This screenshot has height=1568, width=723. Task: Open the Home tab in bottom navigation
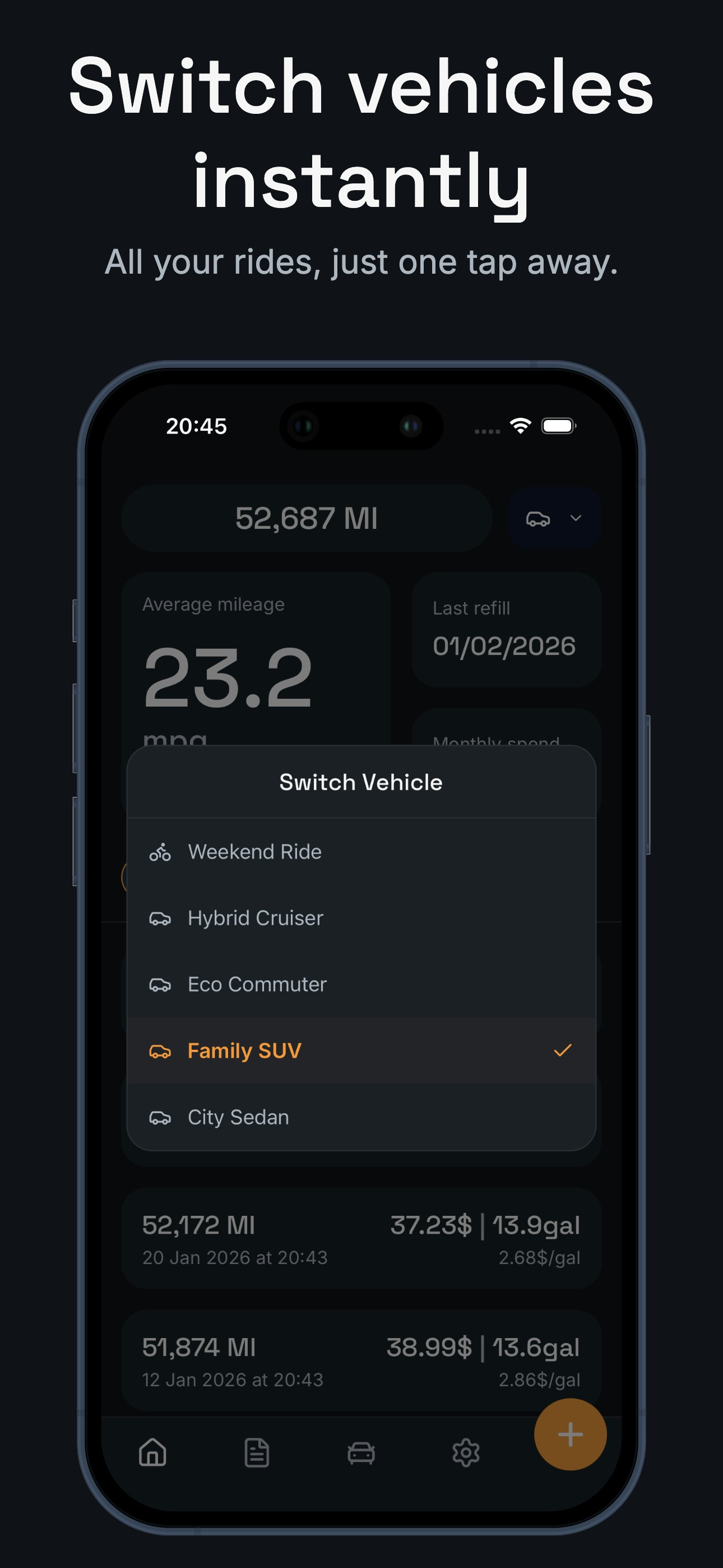click(151, 1455)
